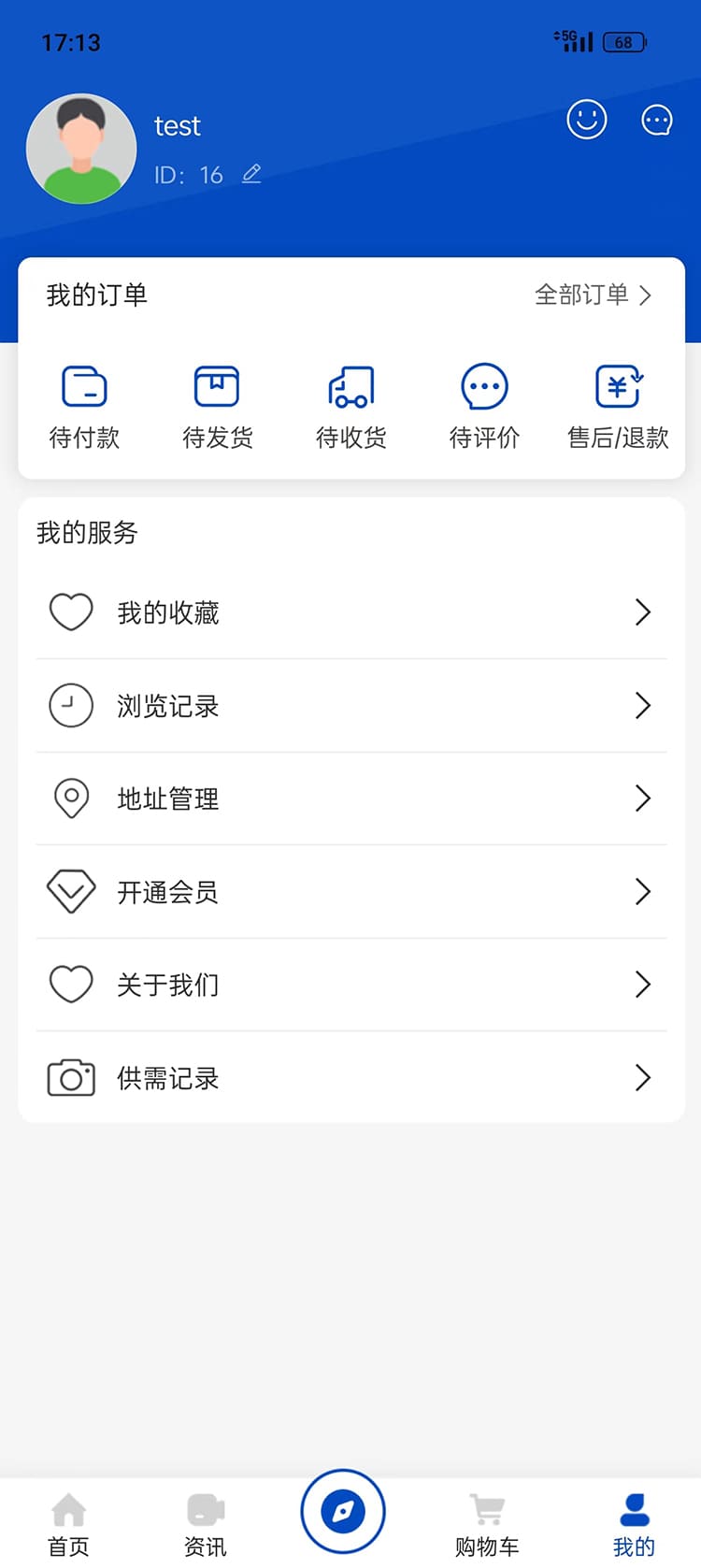Image resolution: width=701 pixels, height=1568 pixels.
Task: Click the smiley face icon in header
Action: [x=586, y=120]
